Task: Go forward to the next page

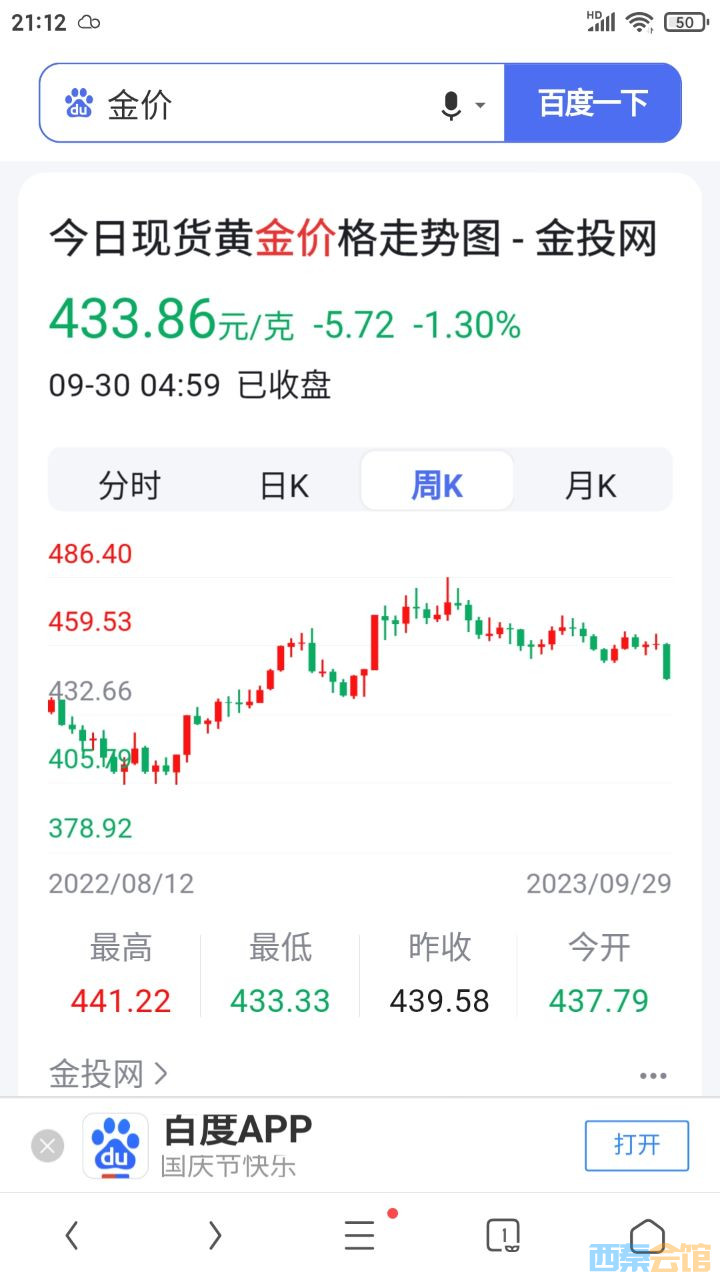Action: (x=215, y=1236)
